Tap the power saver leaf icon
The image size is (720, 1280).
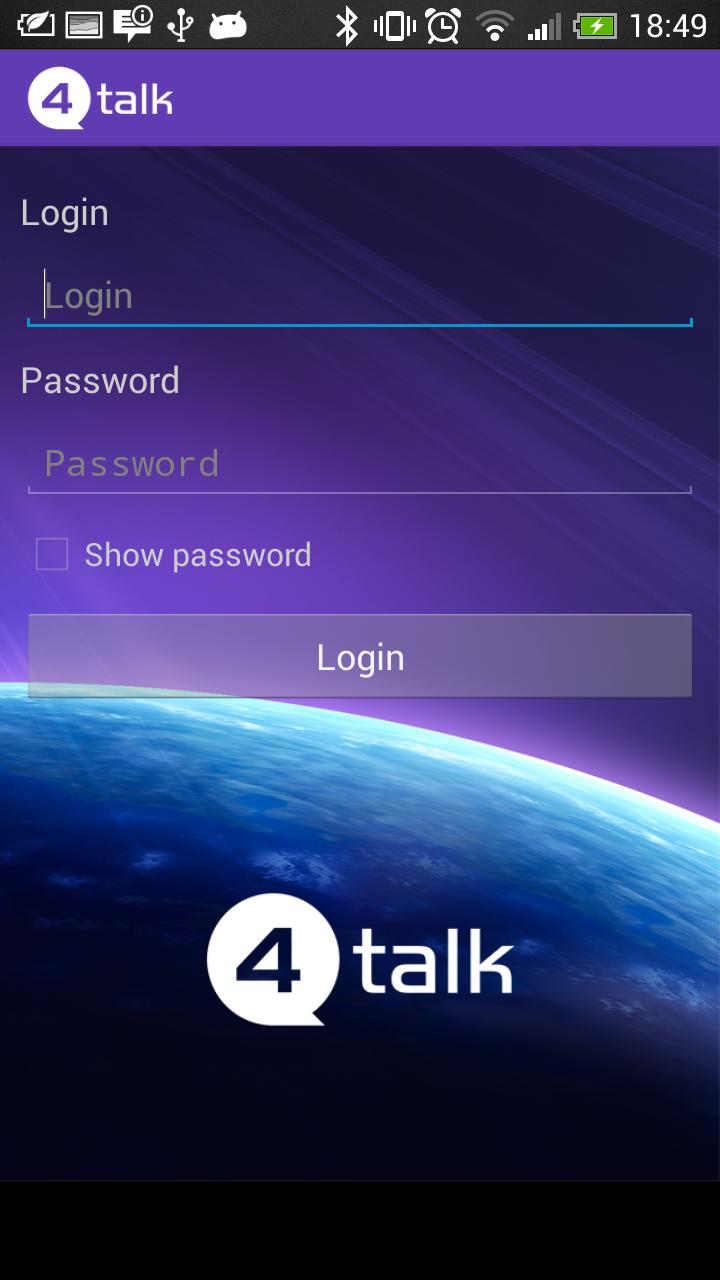[36, 26]
